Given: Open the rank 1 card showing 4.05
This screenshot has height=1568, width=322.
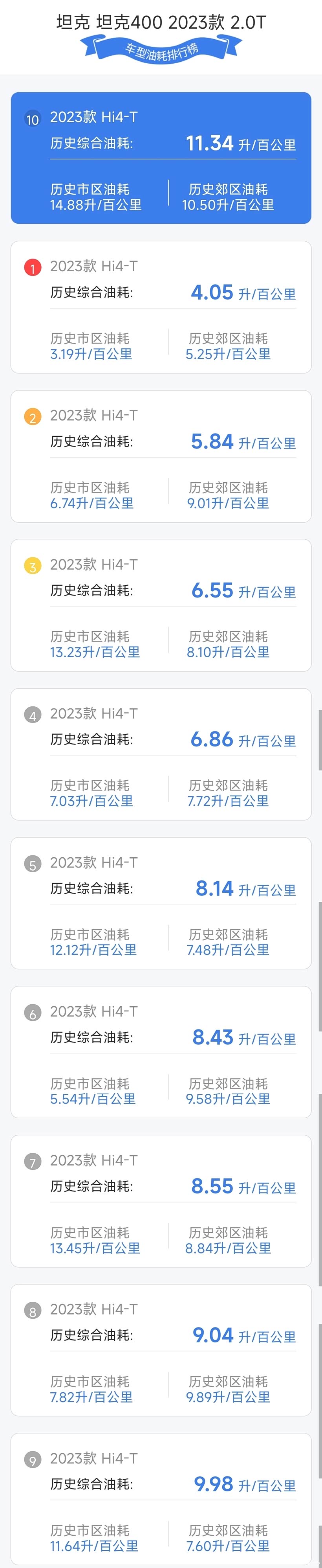Looking at the screenshot, I should point(161,307).
